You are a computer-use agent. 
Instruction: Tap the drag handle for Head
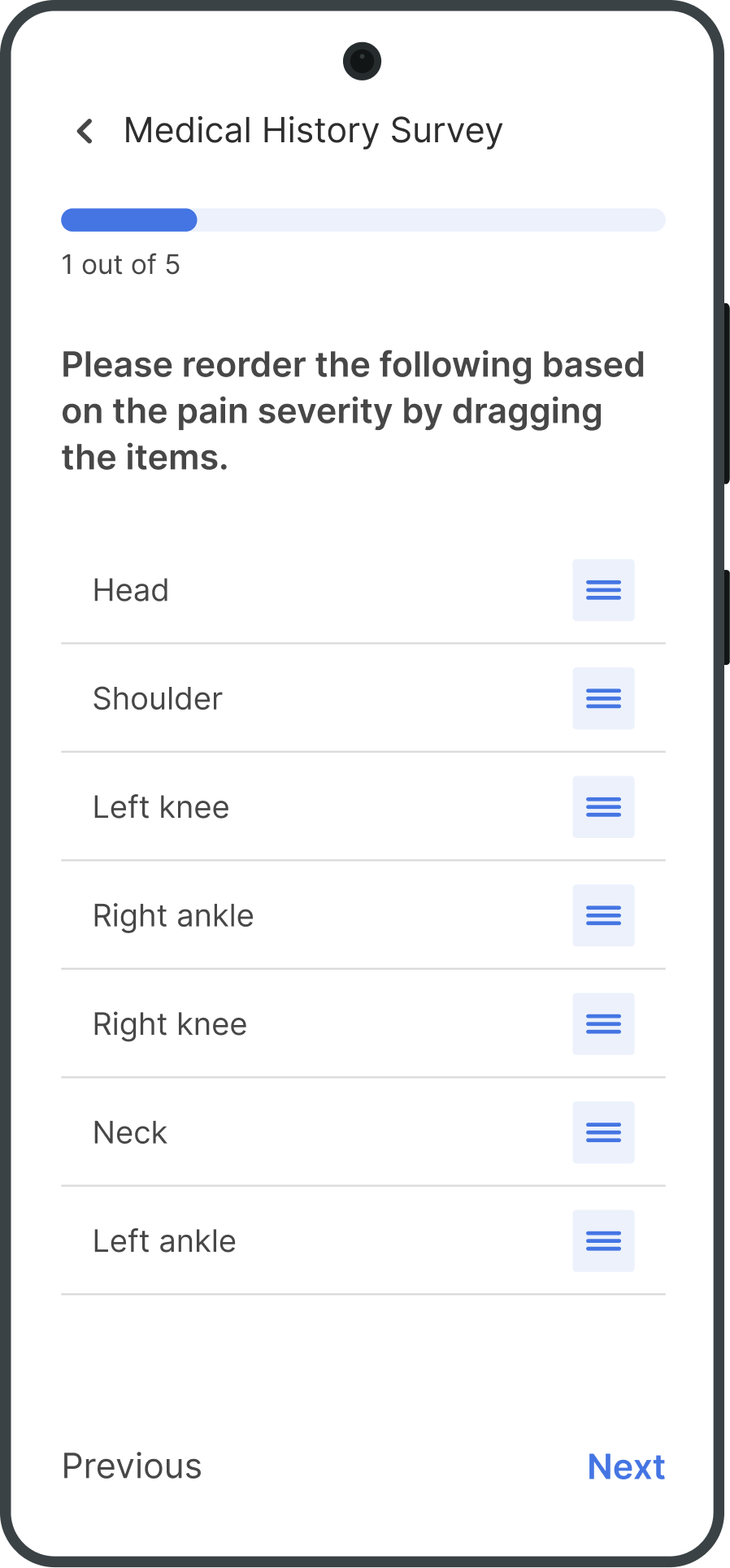tap(603, 590)
